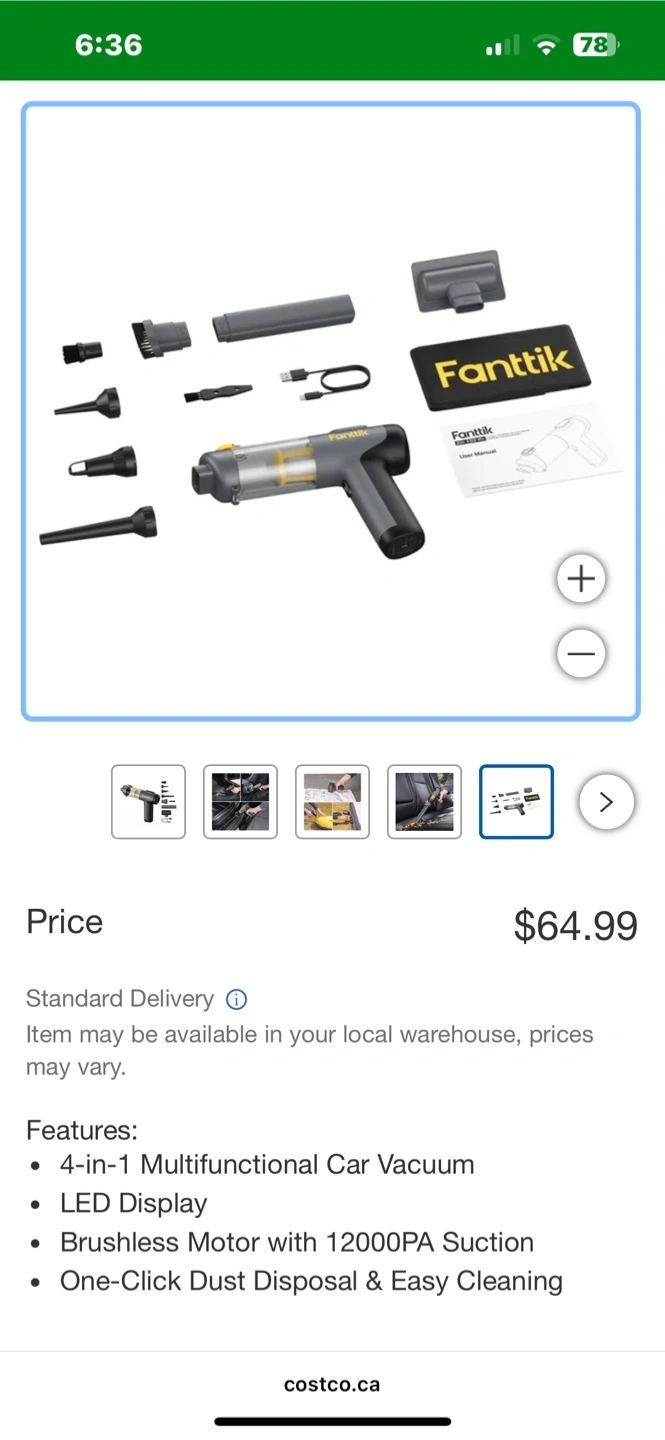Select the third thumbnail with yellow cloth
665x1440 pixels.
click(332, 801)
